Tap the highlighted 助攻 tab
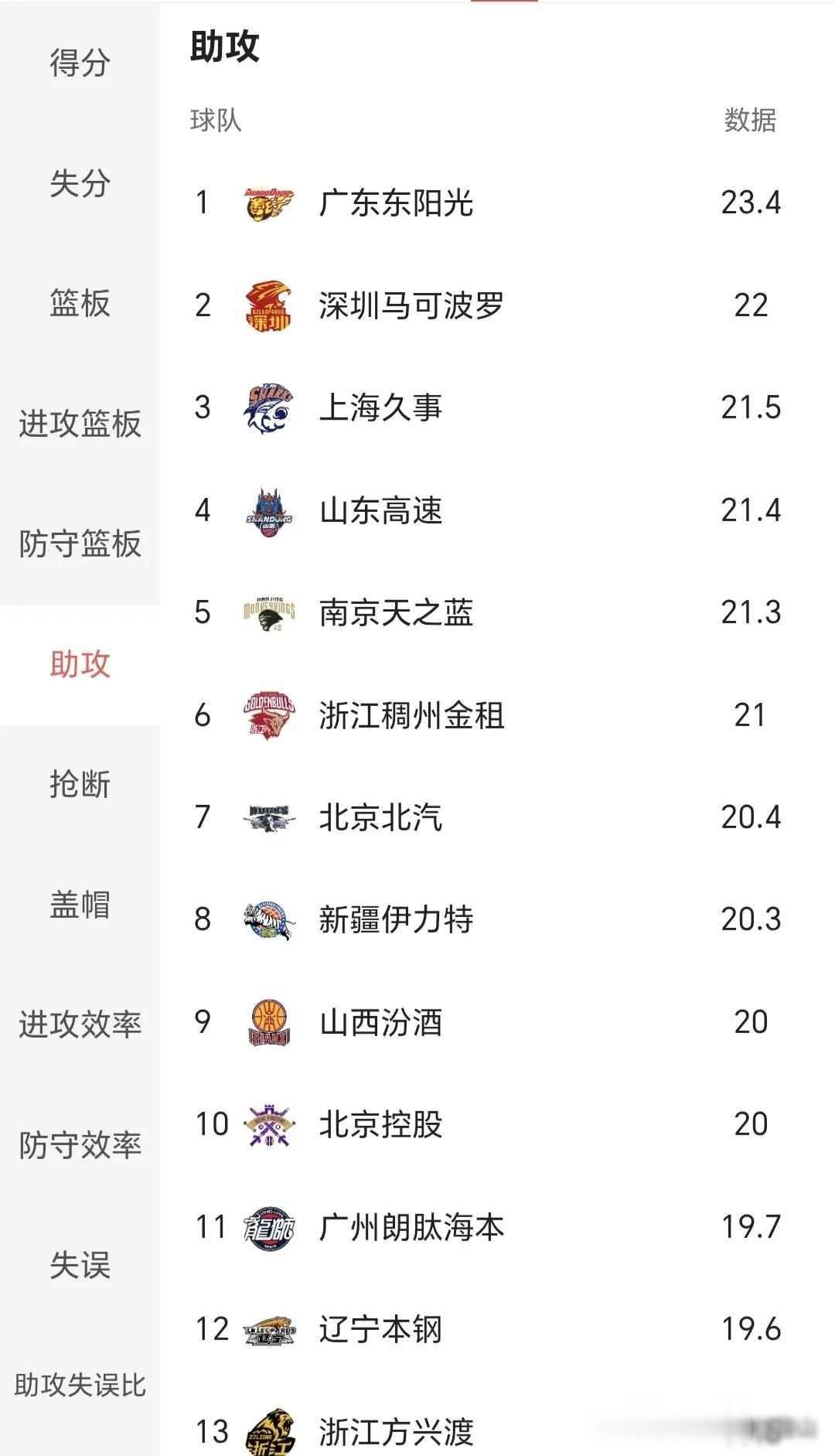835x1456 pixels. point(80,664)
